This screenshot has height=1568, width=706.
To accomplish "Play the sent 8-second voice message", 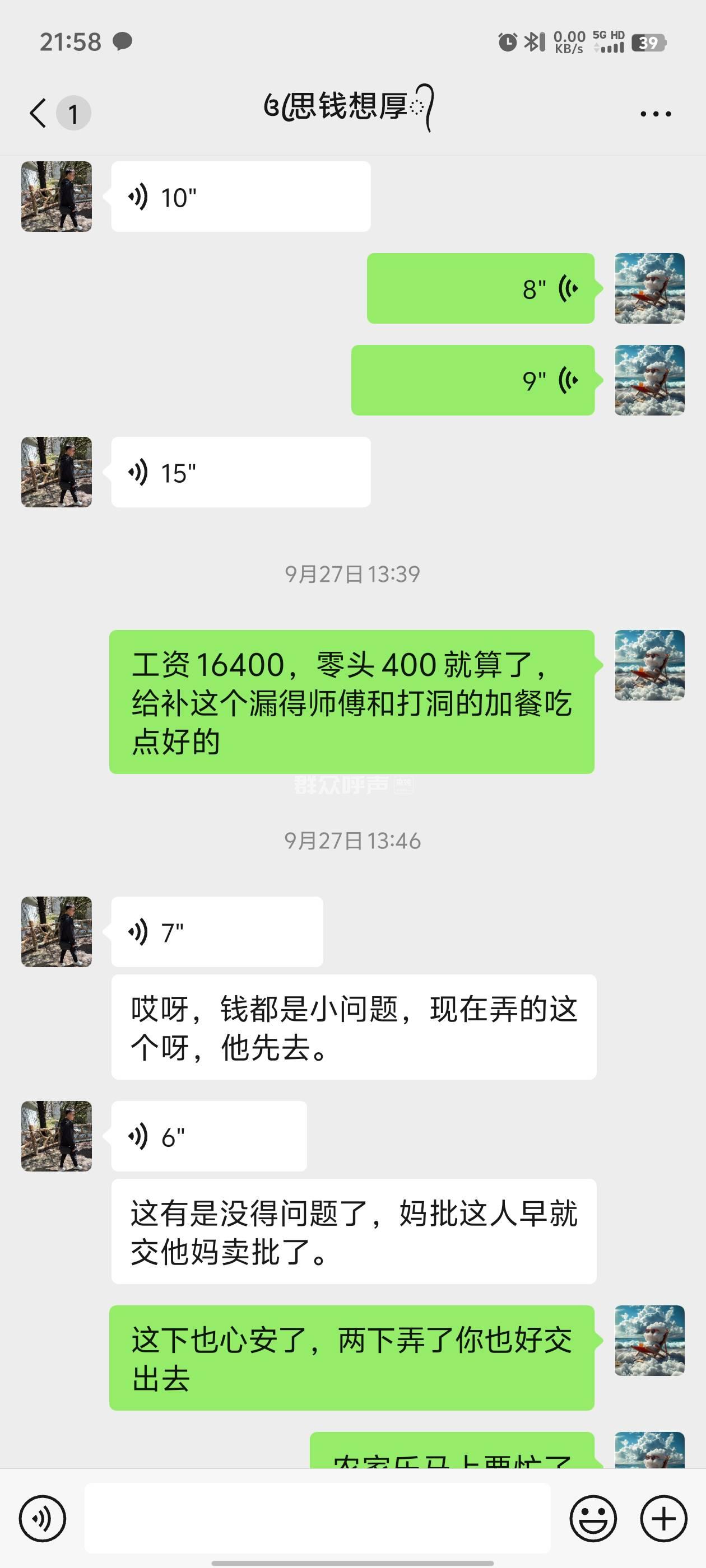I will 480,288.
